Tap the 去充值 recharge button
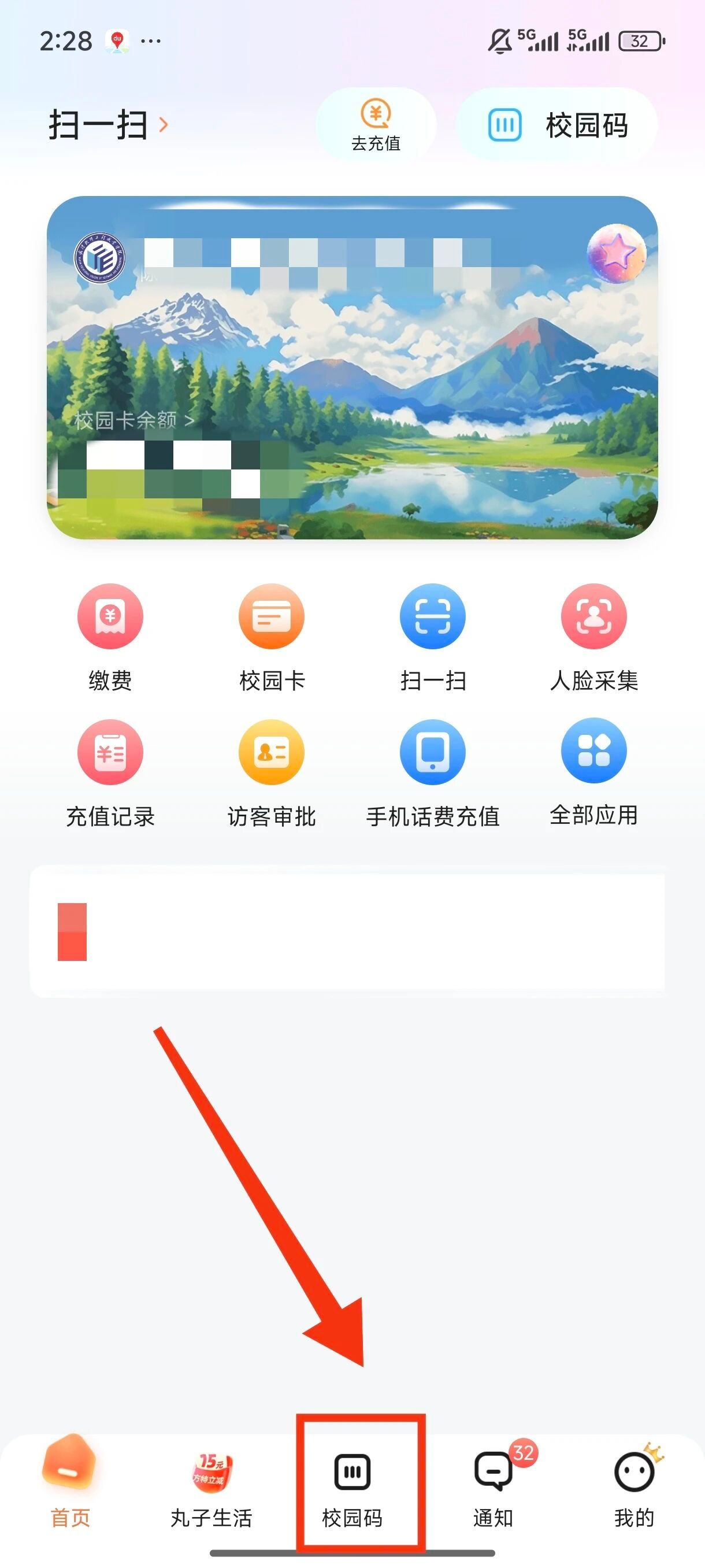The height and width of the screenshot is (1568, 705). pos(375,125)
